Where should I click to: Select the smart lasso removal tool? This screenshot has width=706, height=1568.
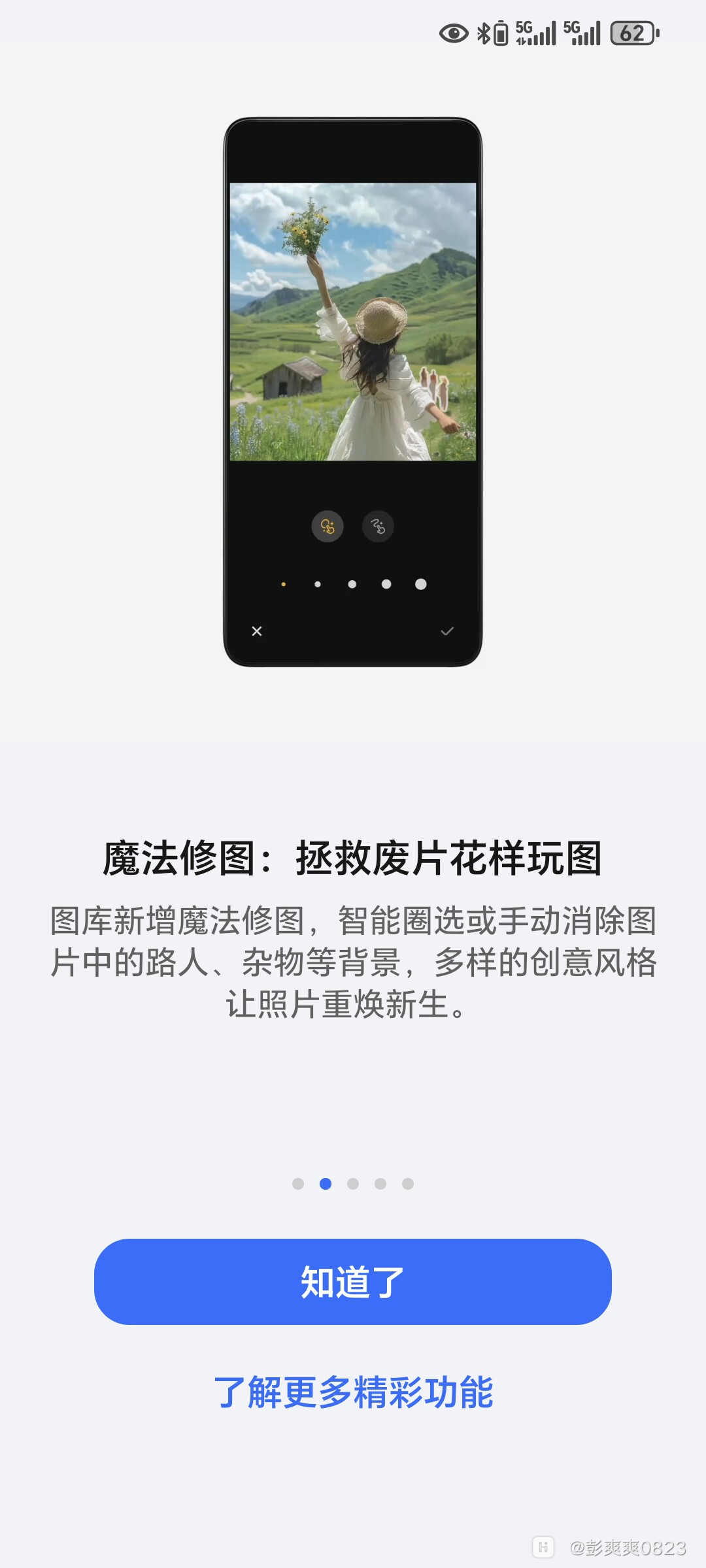pos(327,527)
